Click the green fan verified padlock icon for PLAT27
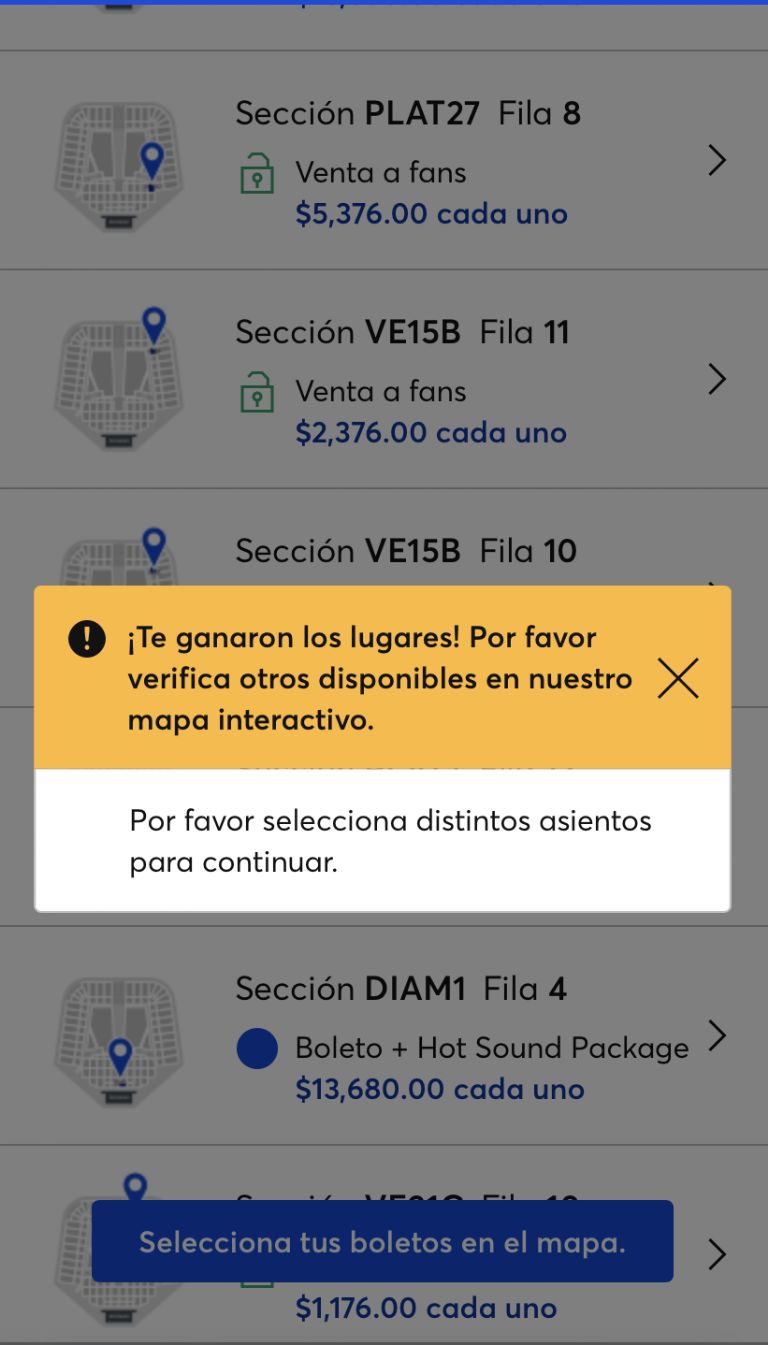This screenshot has width=768, height=1345. (x=258, y=172)
